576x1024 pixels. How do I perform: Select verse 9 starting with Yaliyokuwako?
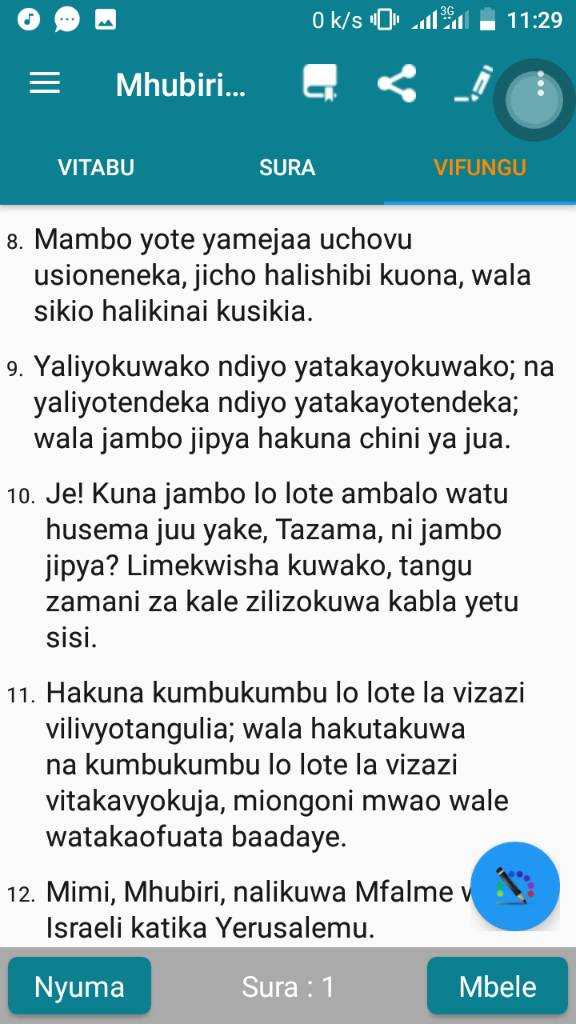click(x=281, y=403)
